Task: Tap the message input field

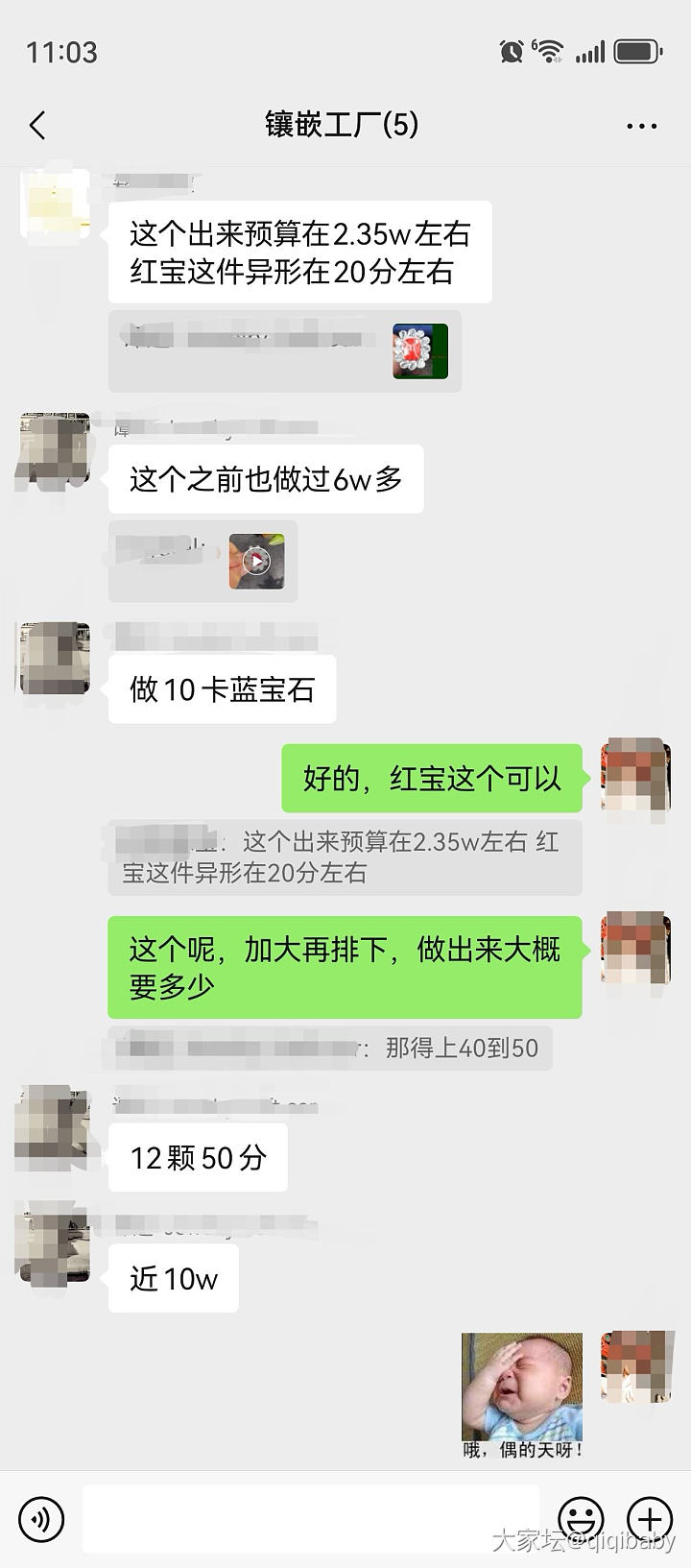Action: click(x=311, y=1519)
